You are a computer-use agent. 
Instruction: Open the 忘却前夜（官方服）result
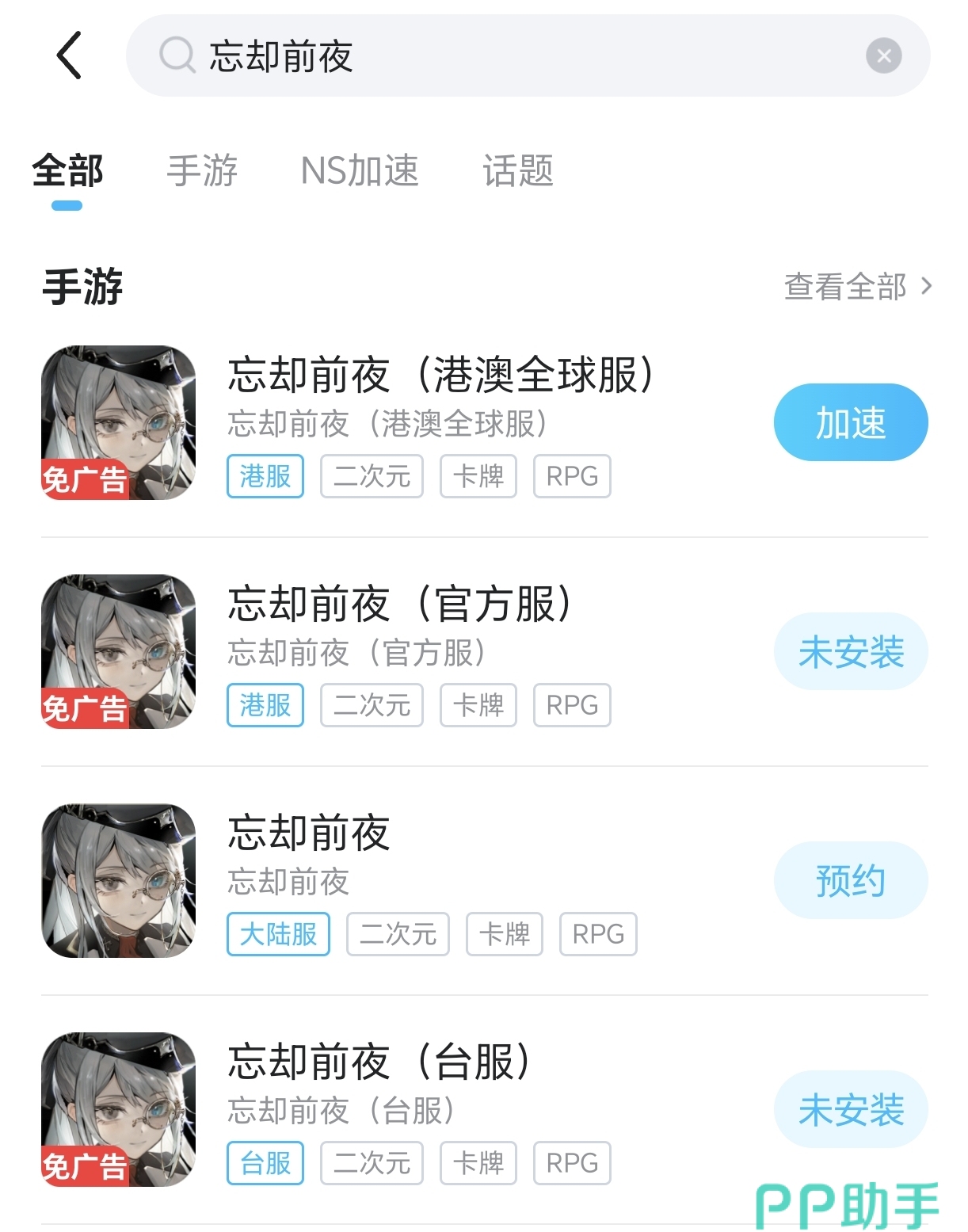[x=399, y=604]
